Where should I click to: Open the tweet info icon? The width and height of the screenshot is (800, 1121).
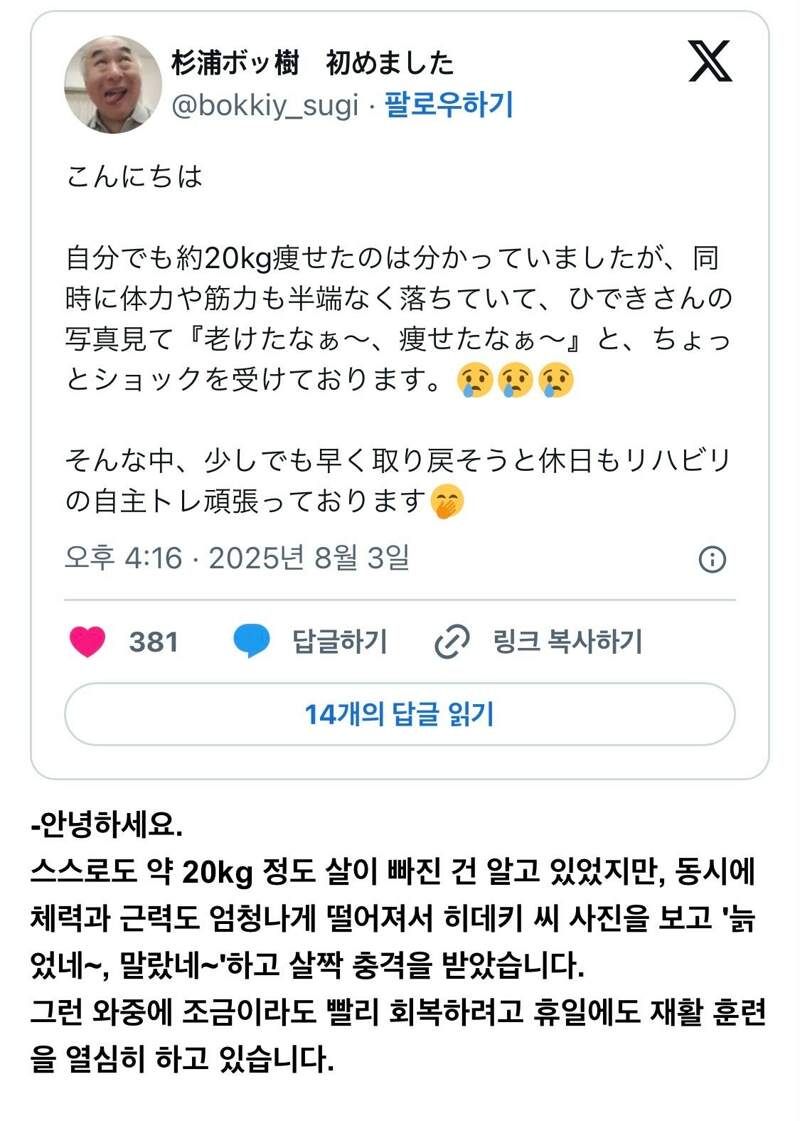[x=711, y=559]
